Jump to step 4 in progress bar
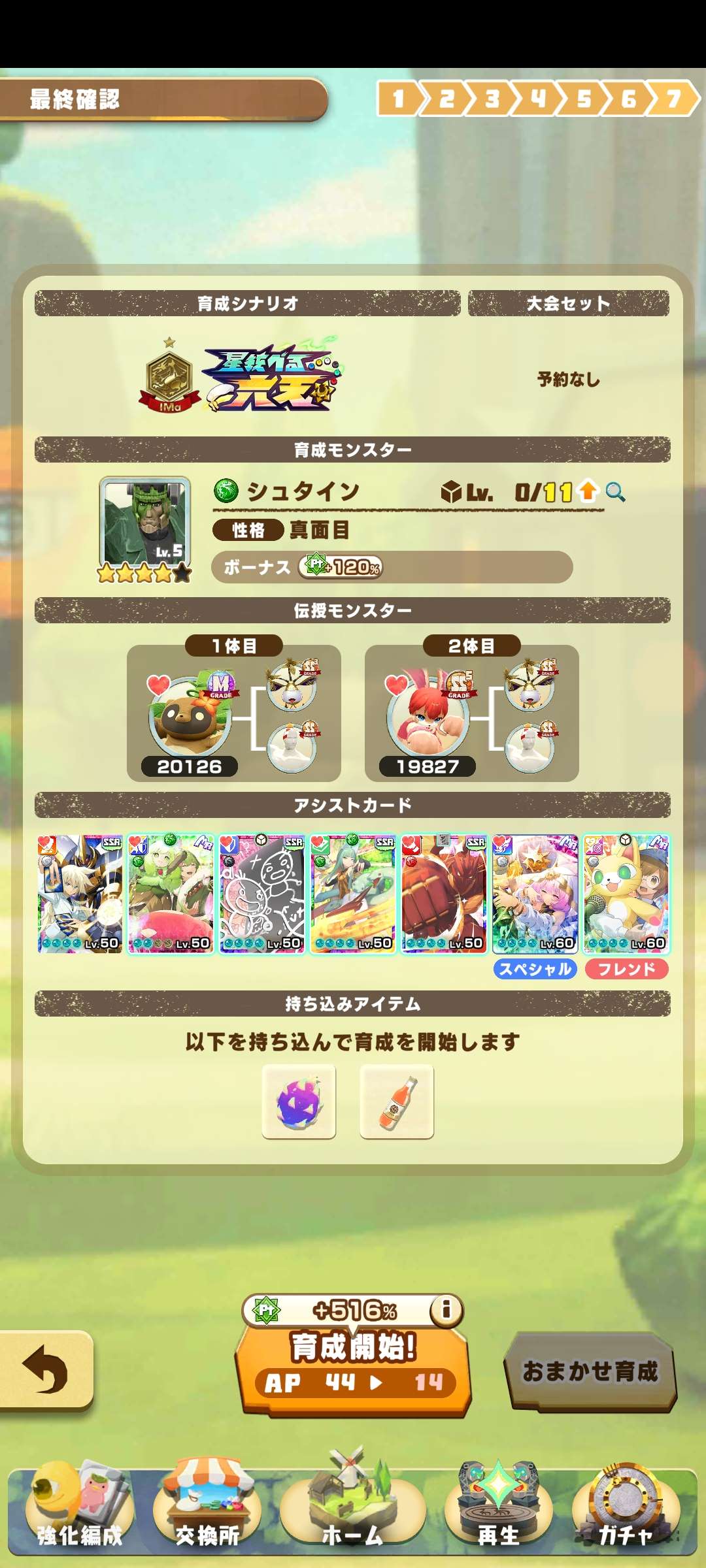Screen dimensions: 706x1568 coord(537,99)
